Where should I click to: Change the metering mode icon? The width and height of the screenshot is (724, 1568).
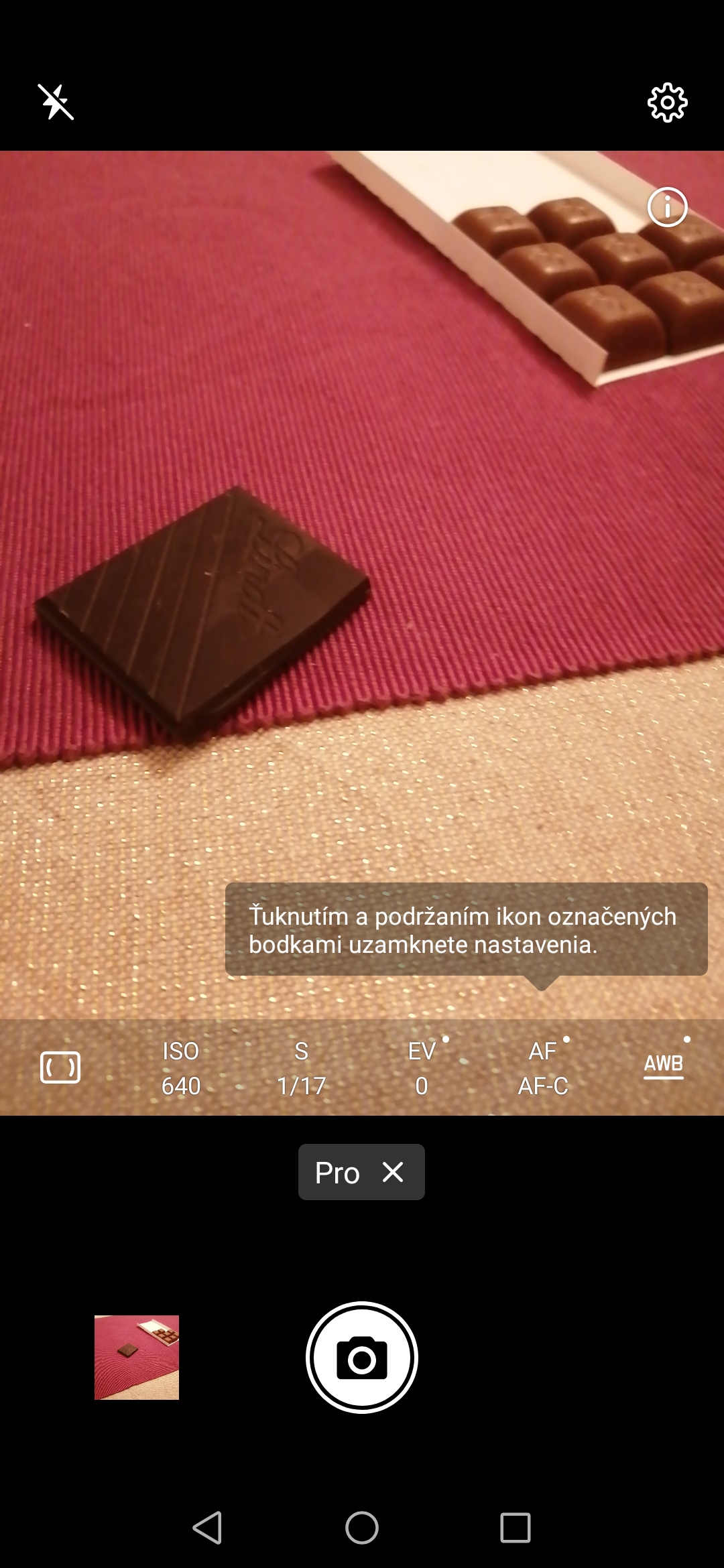point(60,1067)
